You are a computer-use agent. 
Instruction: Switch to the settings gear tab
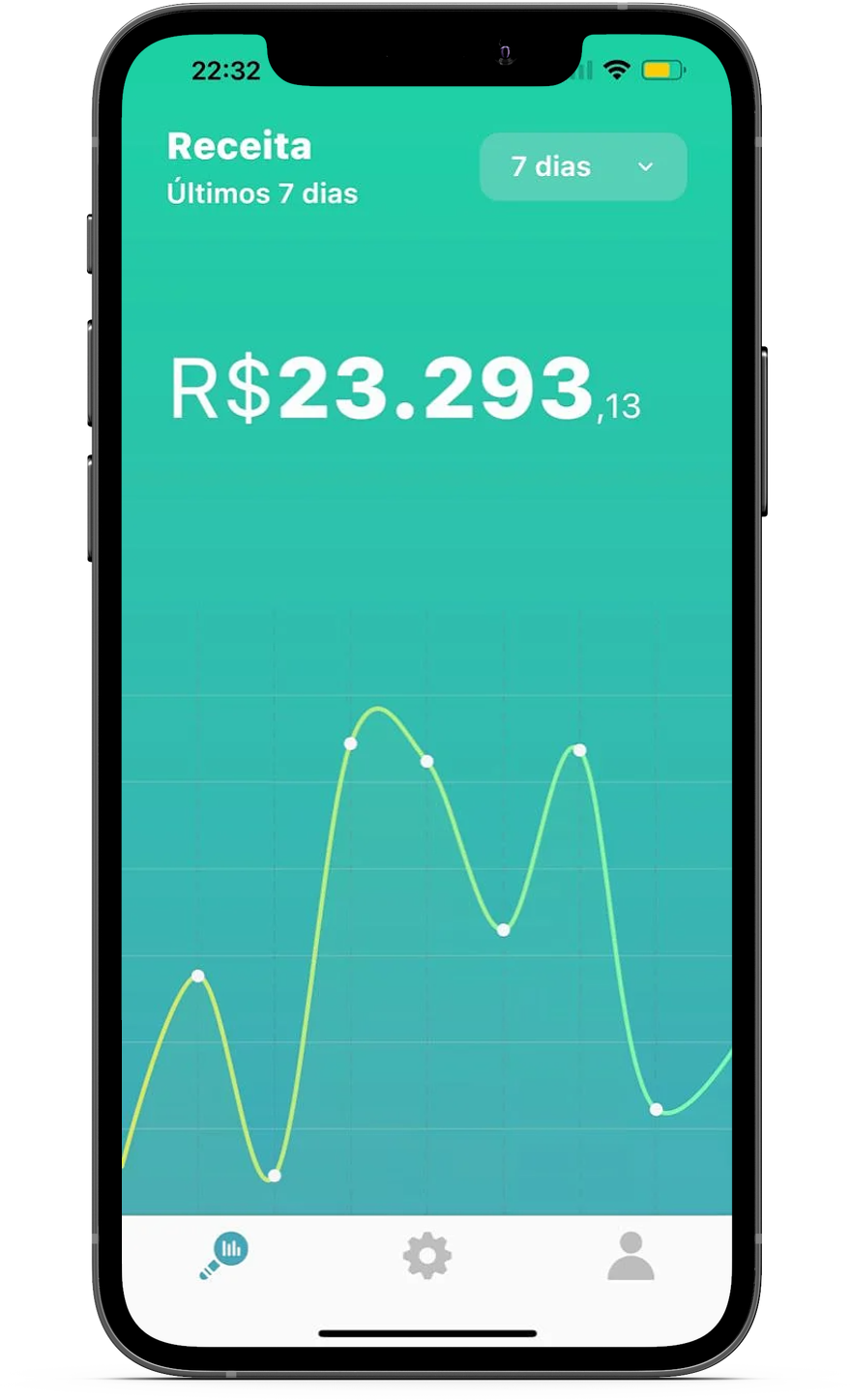point(427,1256)
